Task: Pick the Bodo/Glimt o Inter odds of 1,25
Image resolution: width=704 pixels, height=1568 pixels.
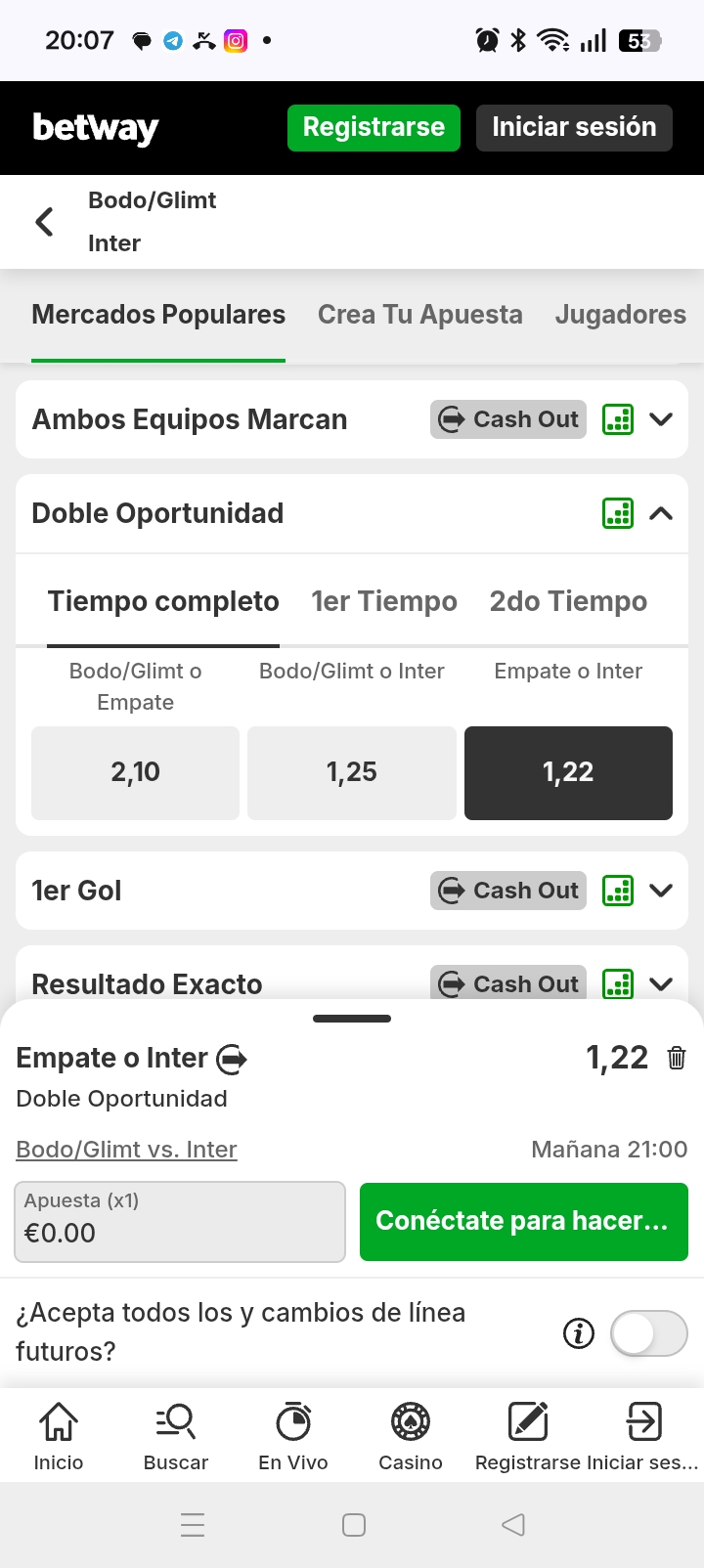Action: coord(352,772)
